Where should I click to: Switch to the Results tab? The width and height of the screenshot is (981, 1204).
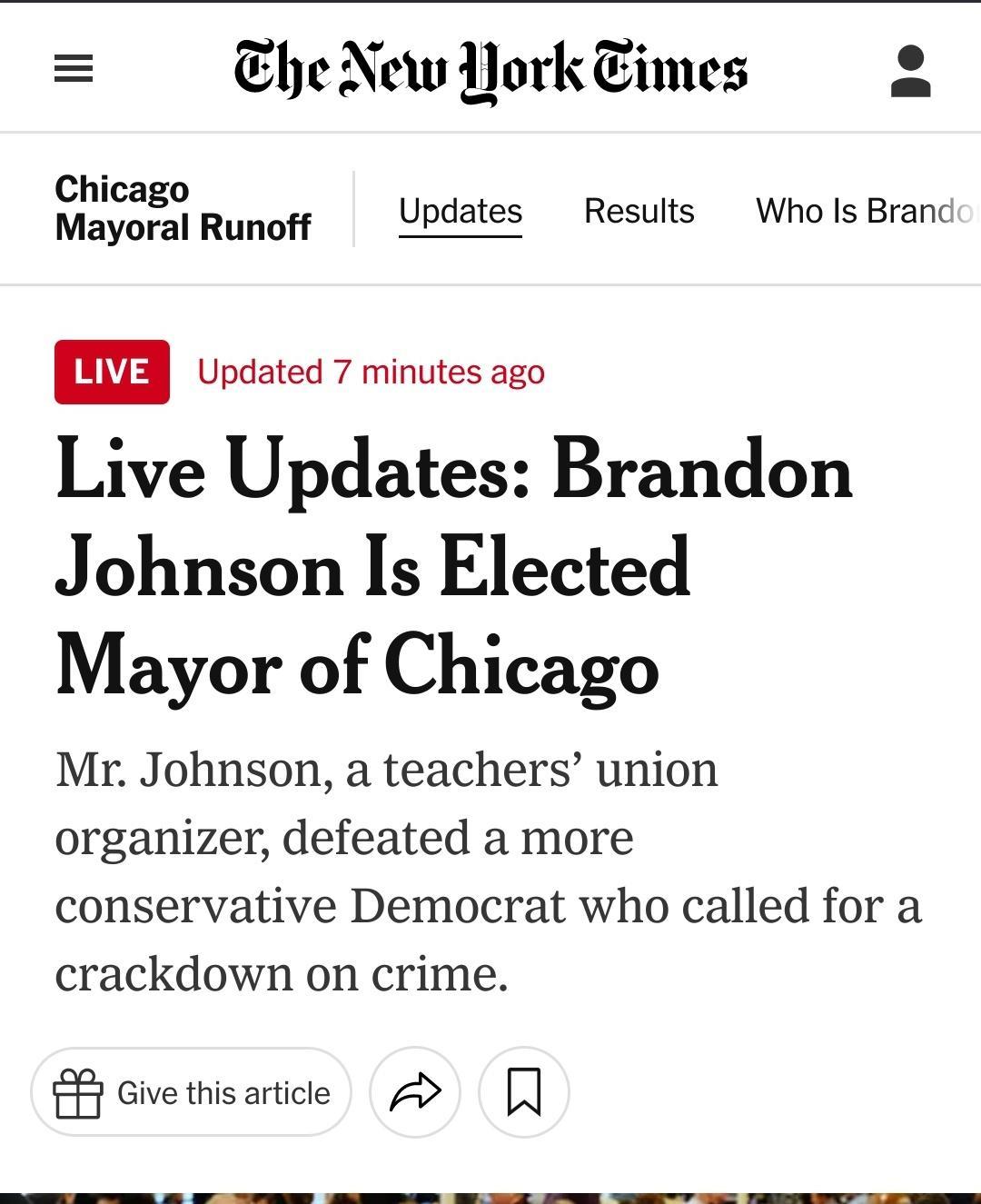pyautogui.click(x=639, y=211)
